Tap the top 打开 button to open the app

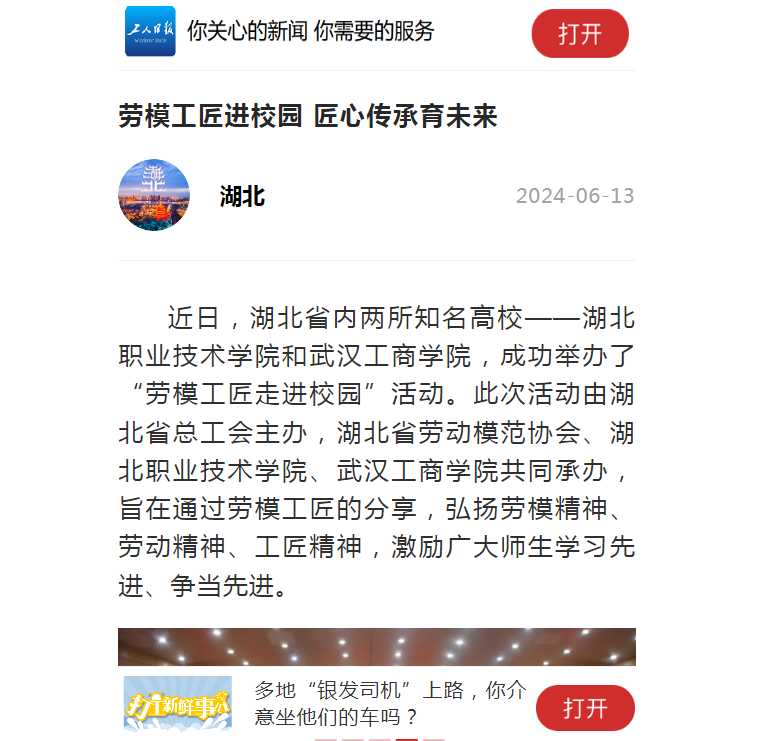pyautogui.click(x=580, y=33)
